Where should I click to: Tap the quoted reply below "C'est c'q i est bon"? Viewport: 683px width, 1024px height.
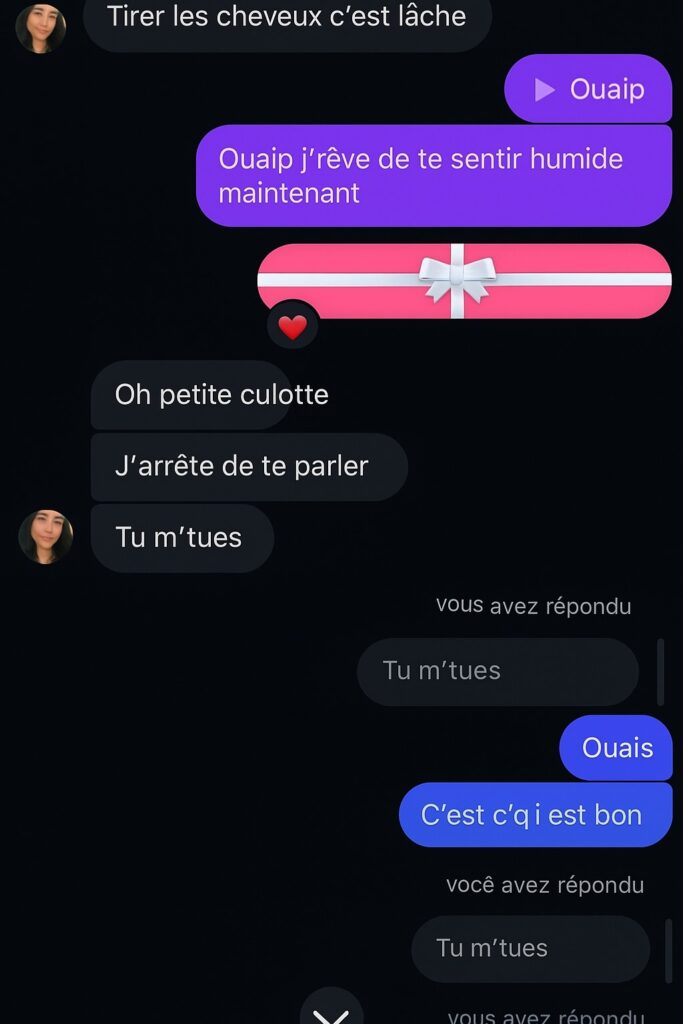point(530,948)
